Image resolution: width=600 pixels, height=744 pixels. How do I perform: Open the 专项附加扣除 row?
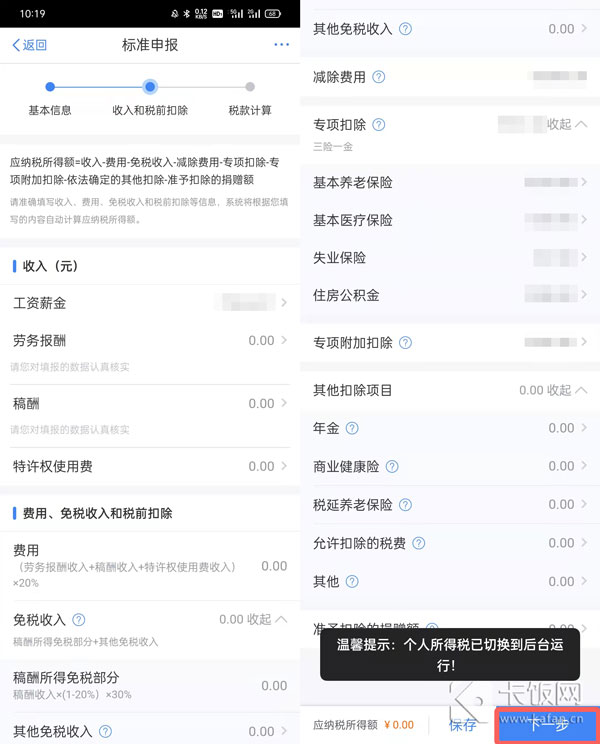point(450,342)
